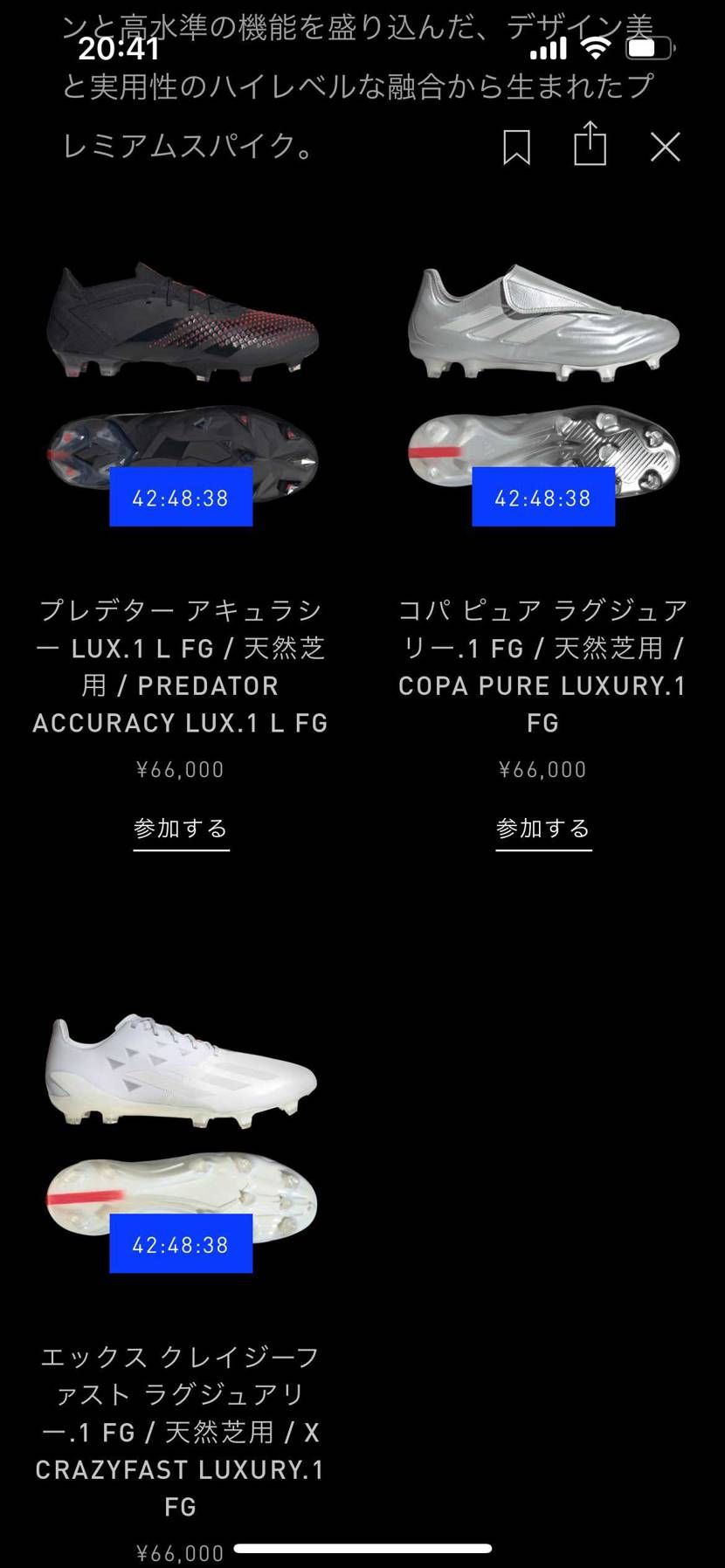Tap the countdown timer under the Copa boot
This screenshot has width=725, height=1568.
(543, 499)
